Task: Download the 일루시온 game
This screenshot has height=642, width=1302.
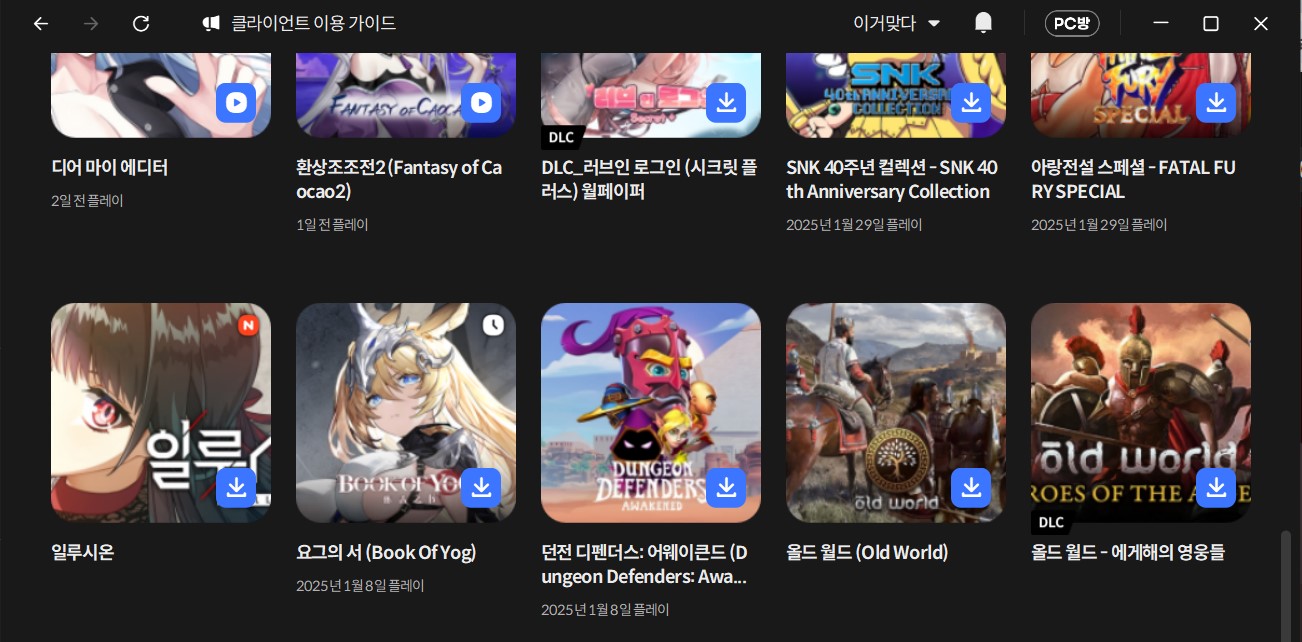Action: [236, 487]
